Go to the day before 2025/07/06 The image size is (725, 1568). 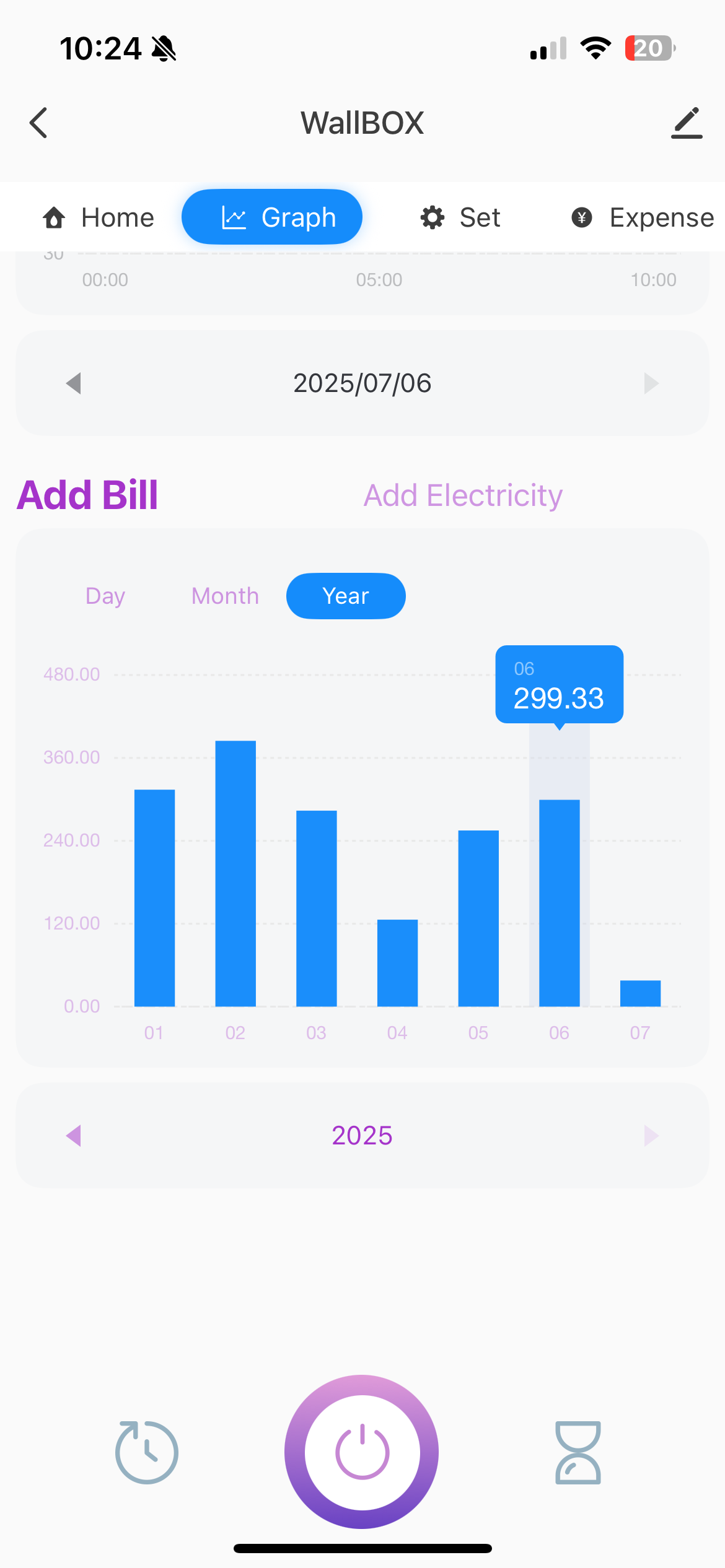tap(73, 383)
